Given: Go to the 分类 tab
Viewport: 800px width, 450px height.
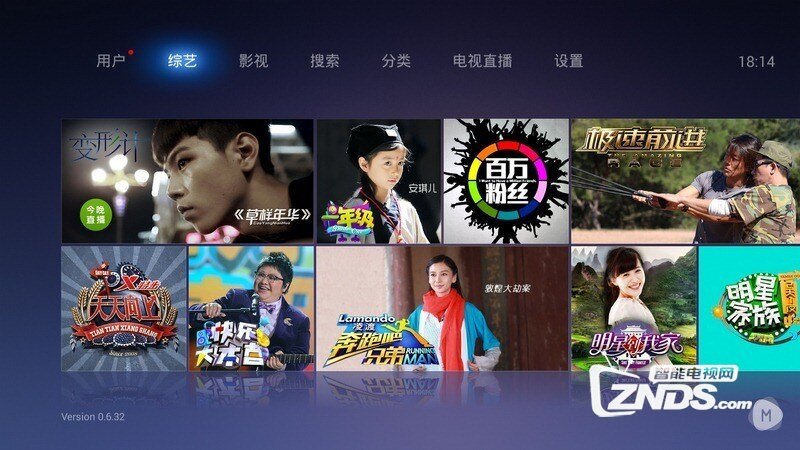Looking at the screenshot, I should [x=396, y=61].
